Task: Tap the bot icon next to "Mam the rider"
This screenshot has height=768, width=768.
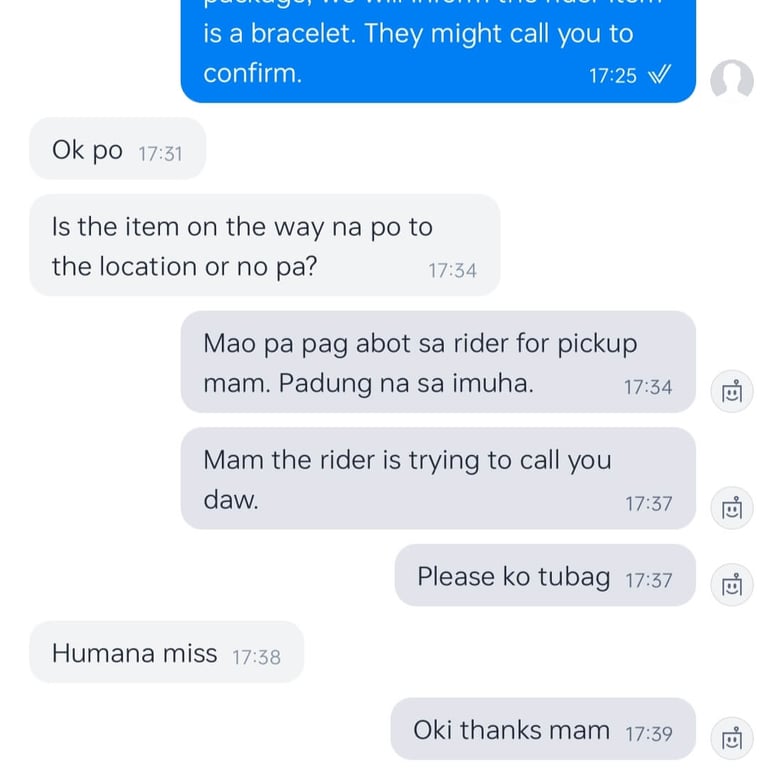Action: [732, 508]
